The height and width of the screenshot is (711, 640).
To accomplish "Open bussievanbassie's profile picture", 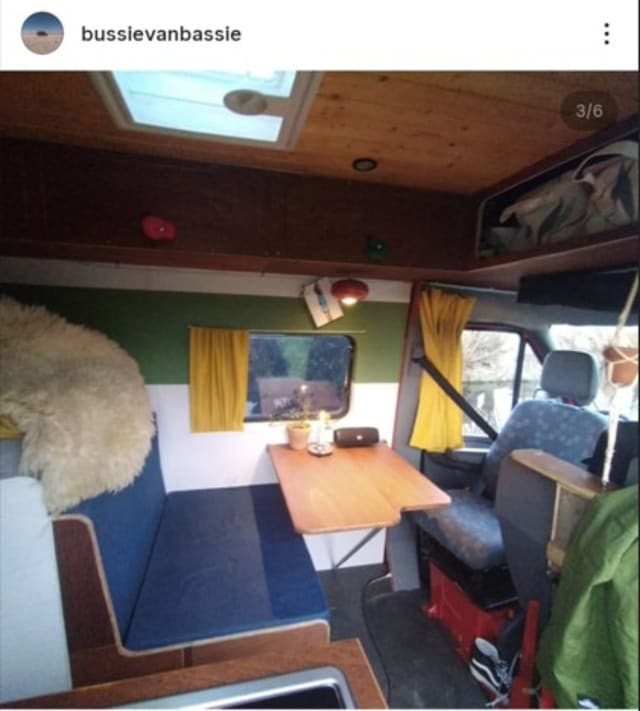I will point(42,33).
